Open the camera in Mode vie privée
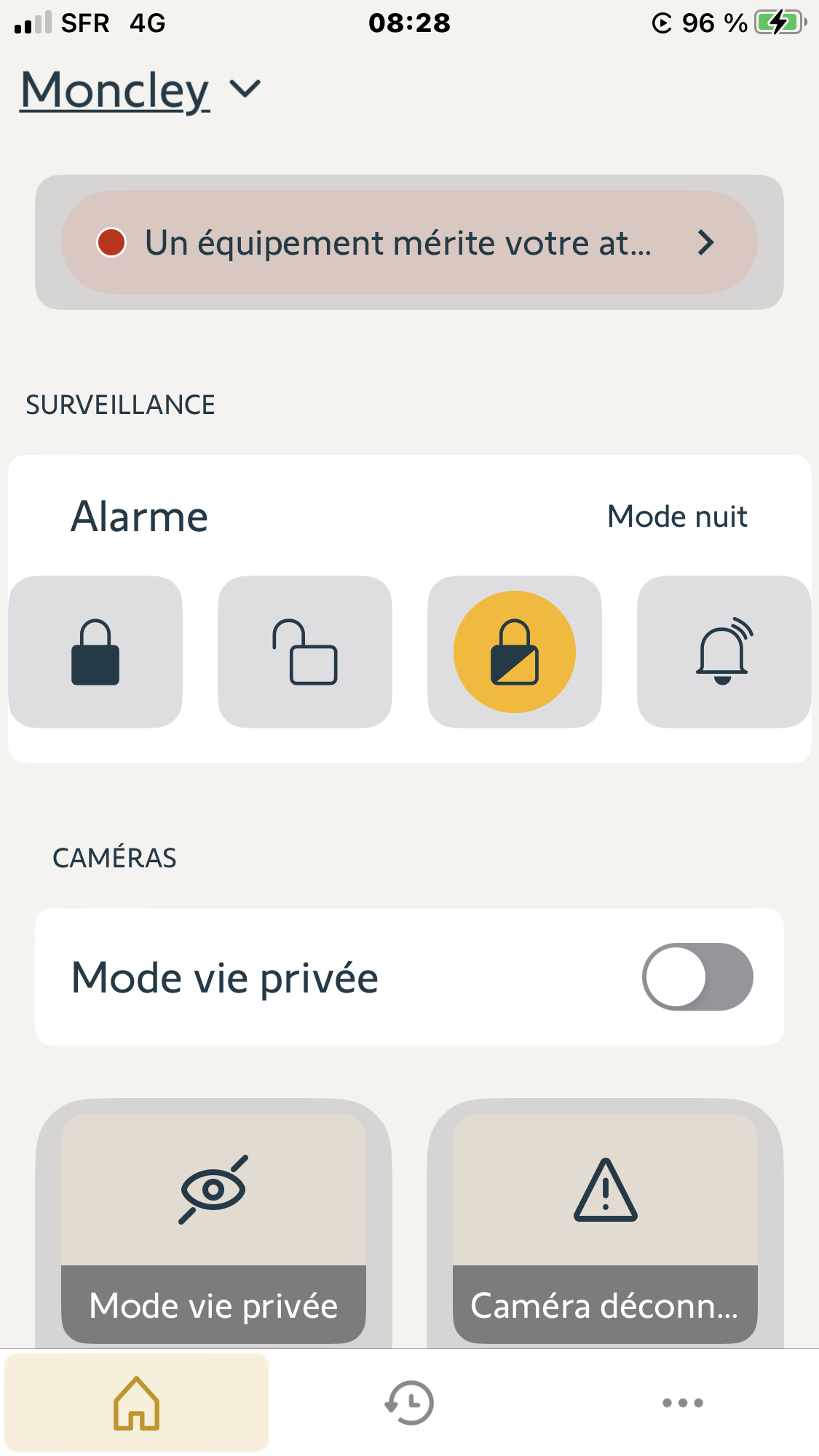This screenshot has width=819, height=1456. click(213, 1224)
